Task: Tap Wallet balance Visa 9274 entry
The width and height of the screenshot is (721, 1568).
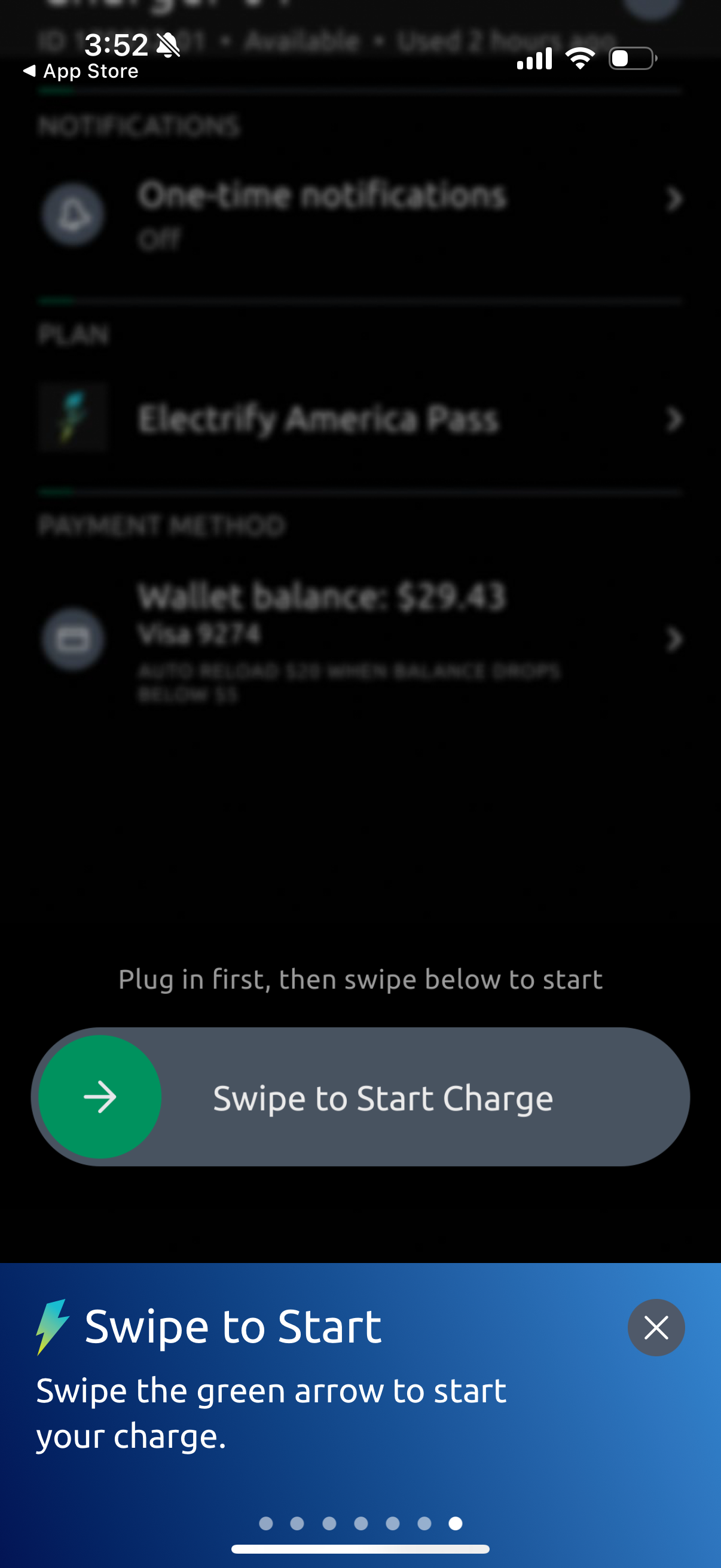Action: tap(322, 615)
